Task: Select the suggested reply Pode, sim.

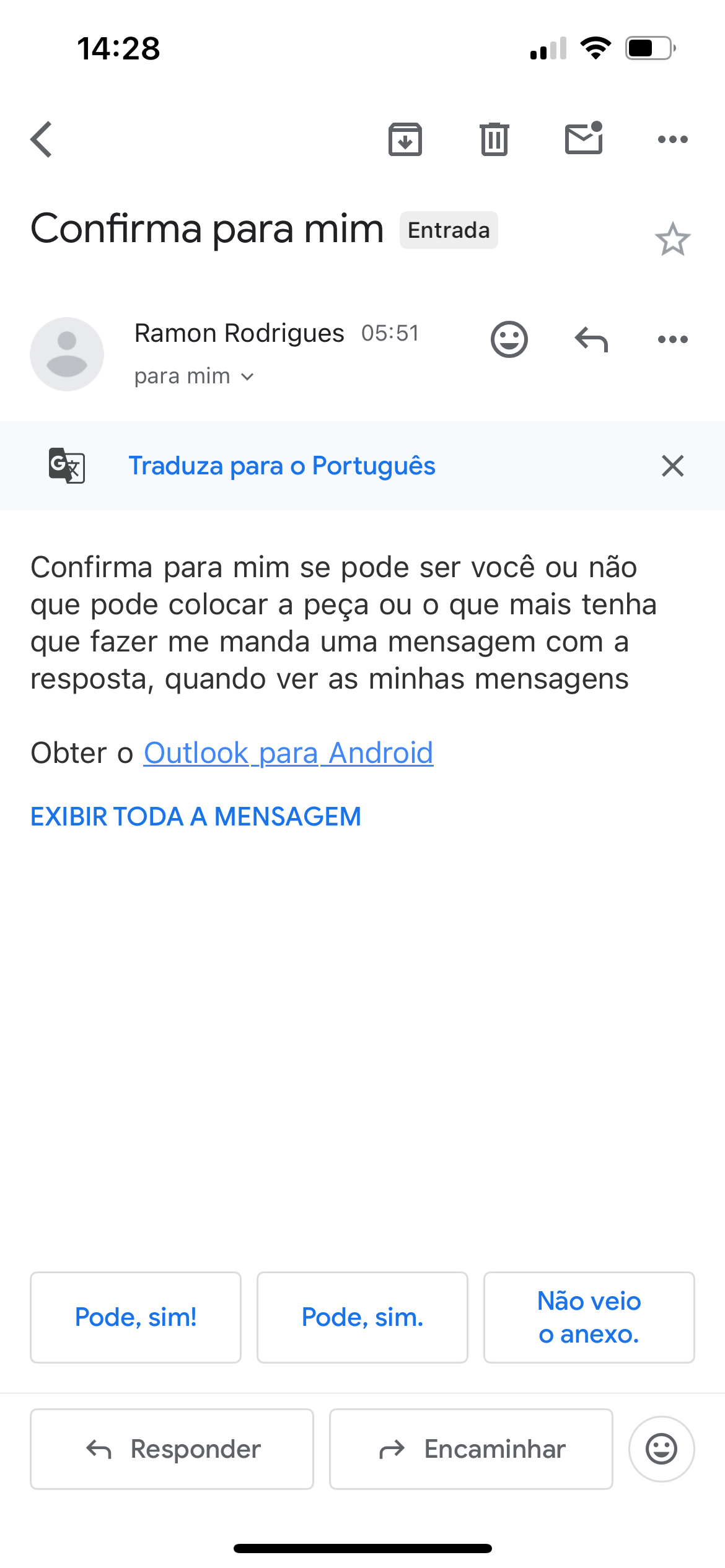Action: pos(362,1317)
